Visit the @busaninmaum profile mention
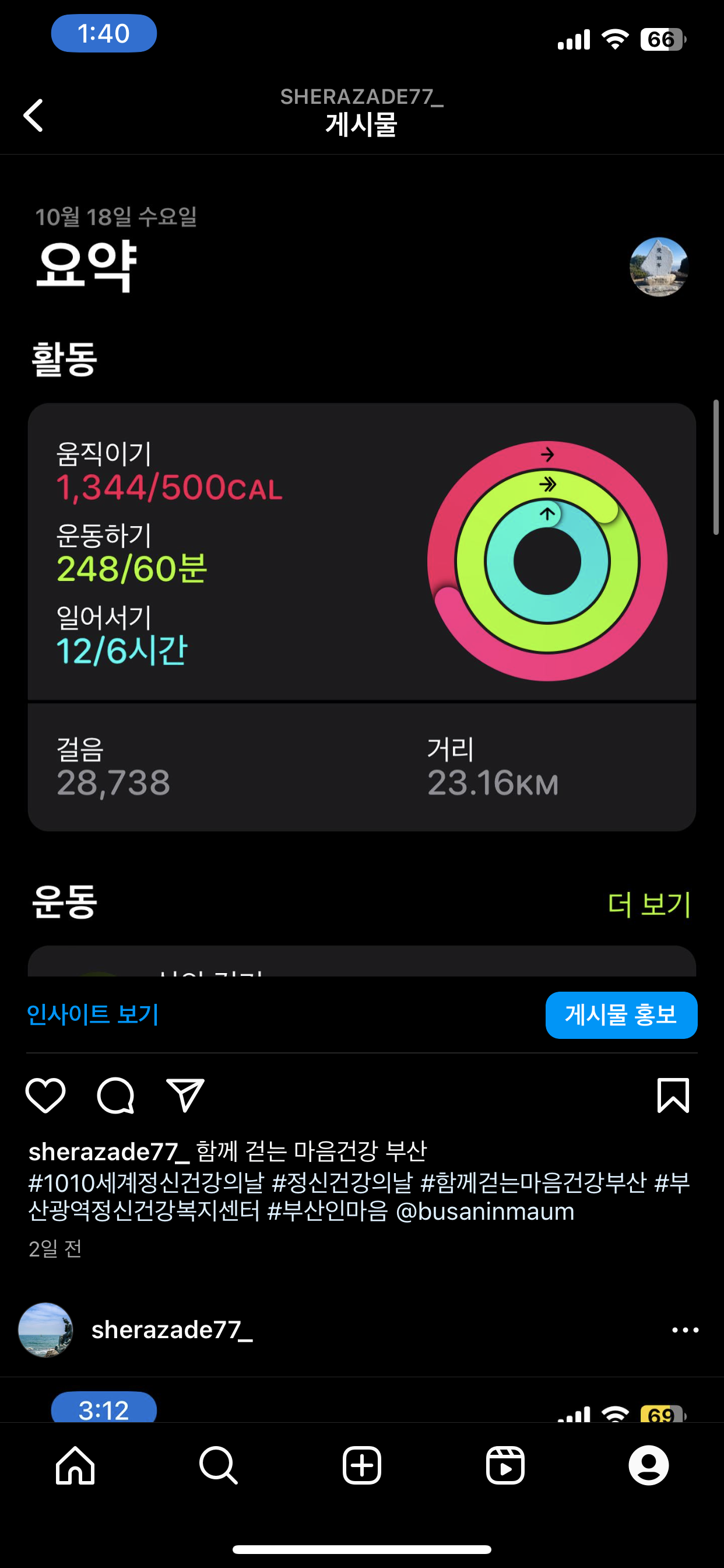 485,1212
